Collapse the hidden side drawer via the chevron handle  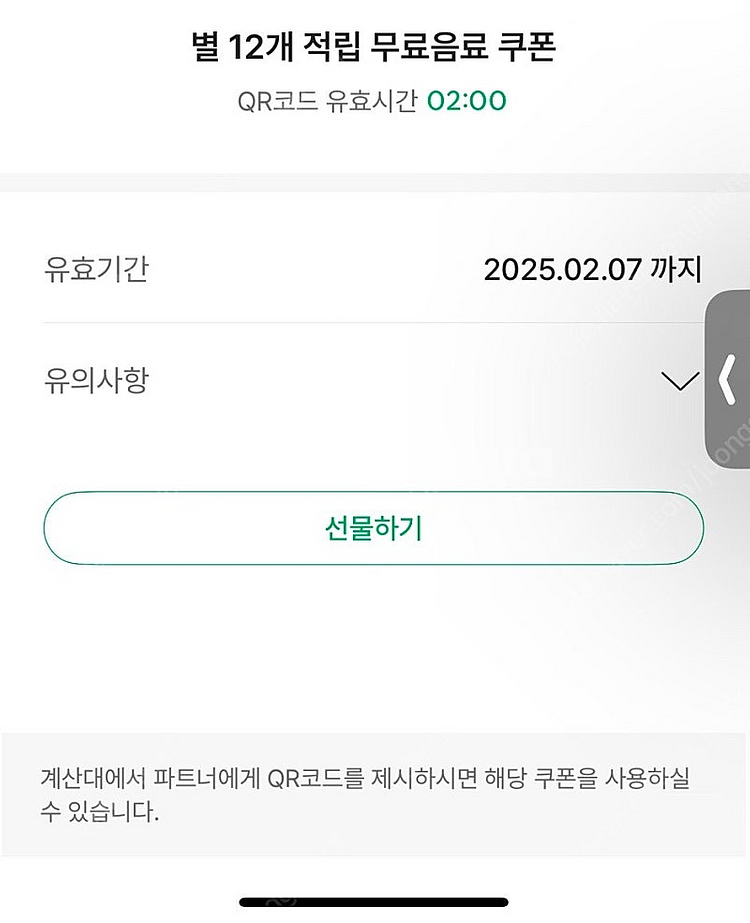728,380
